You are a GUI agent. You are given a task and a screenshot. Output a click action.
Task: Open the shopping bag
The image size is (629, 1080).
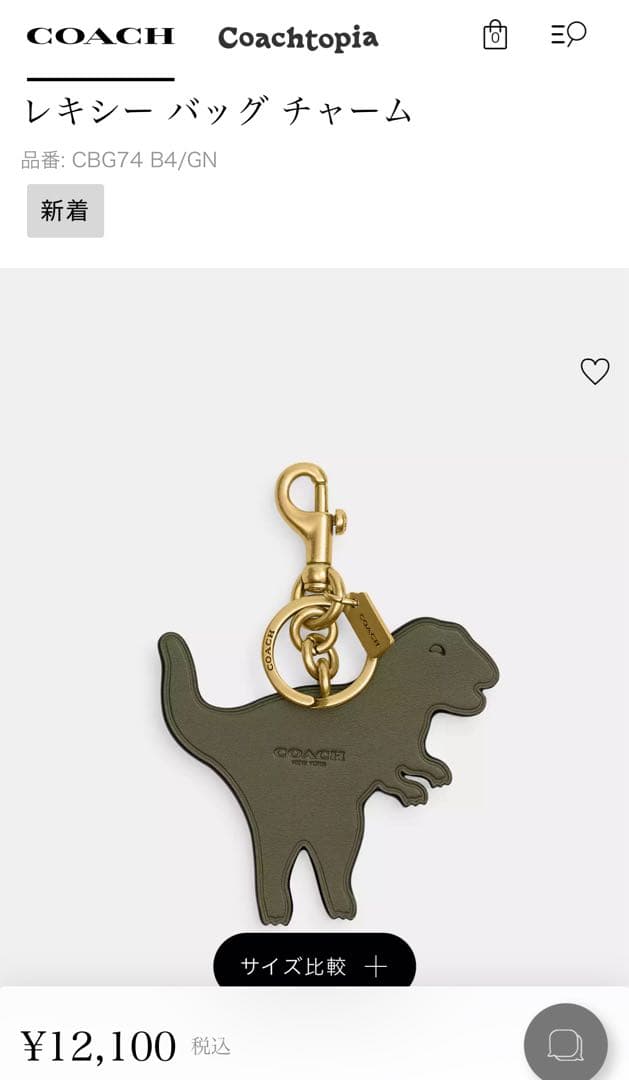coord(495,35)
